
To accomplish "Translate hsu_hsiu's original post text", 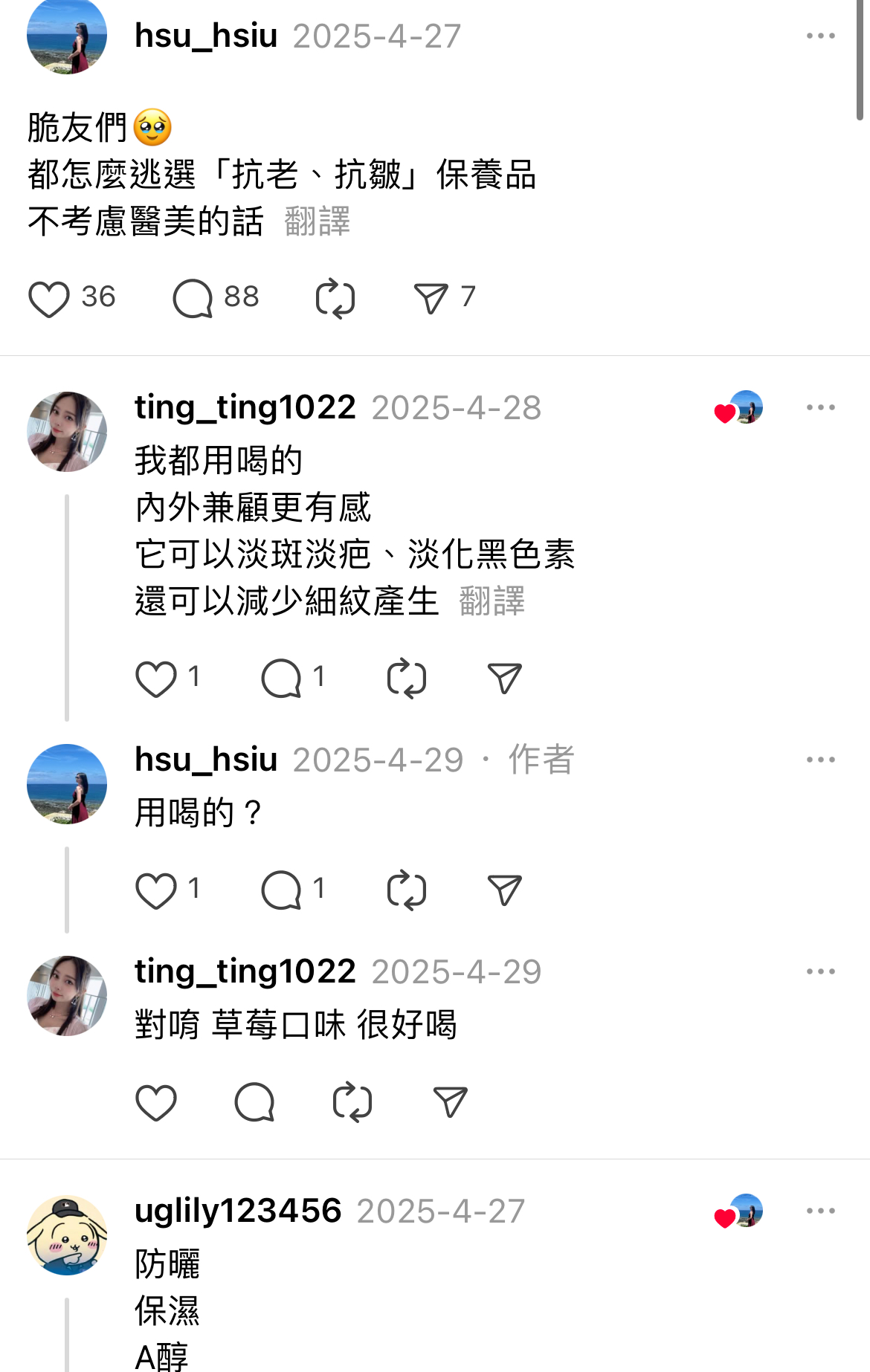I will (318, 221).
